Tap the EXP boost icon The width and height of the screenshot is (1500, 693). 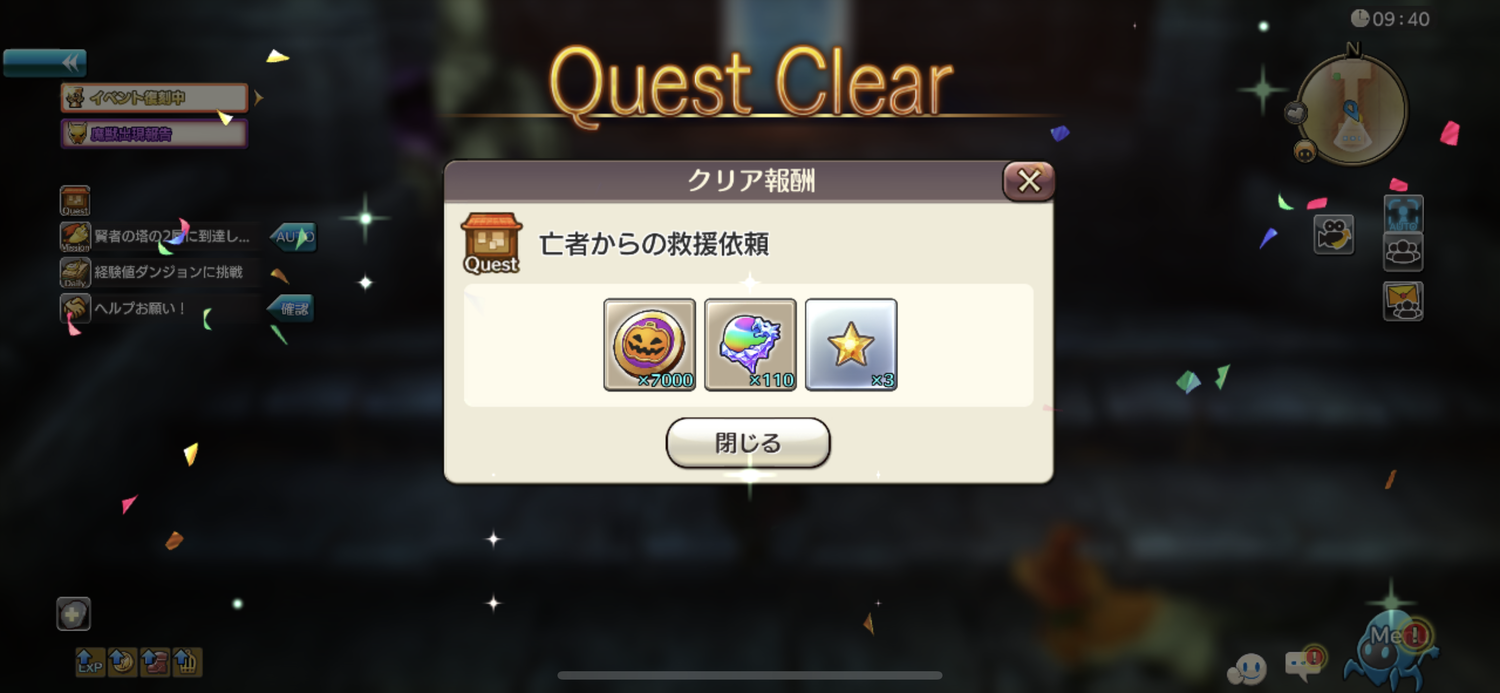click(x=90, y=661)
